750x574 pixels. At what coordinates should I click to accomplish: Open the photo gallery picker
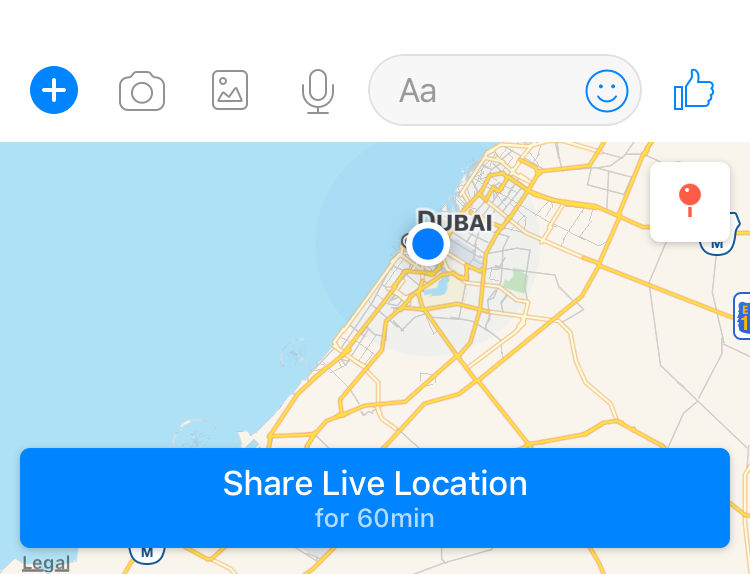point(230,91)
